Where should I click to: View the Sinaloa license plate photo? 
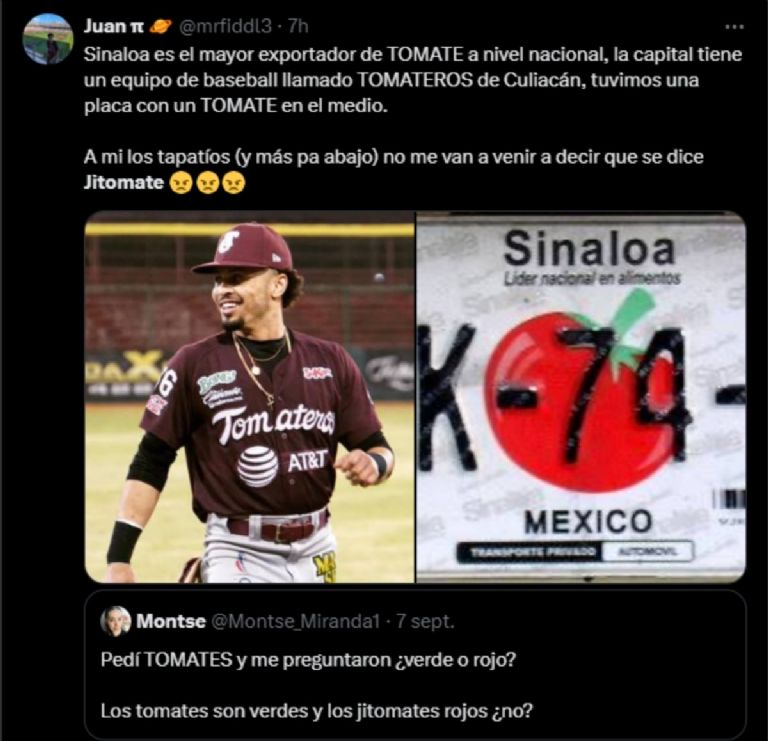[x=581, y=397]
